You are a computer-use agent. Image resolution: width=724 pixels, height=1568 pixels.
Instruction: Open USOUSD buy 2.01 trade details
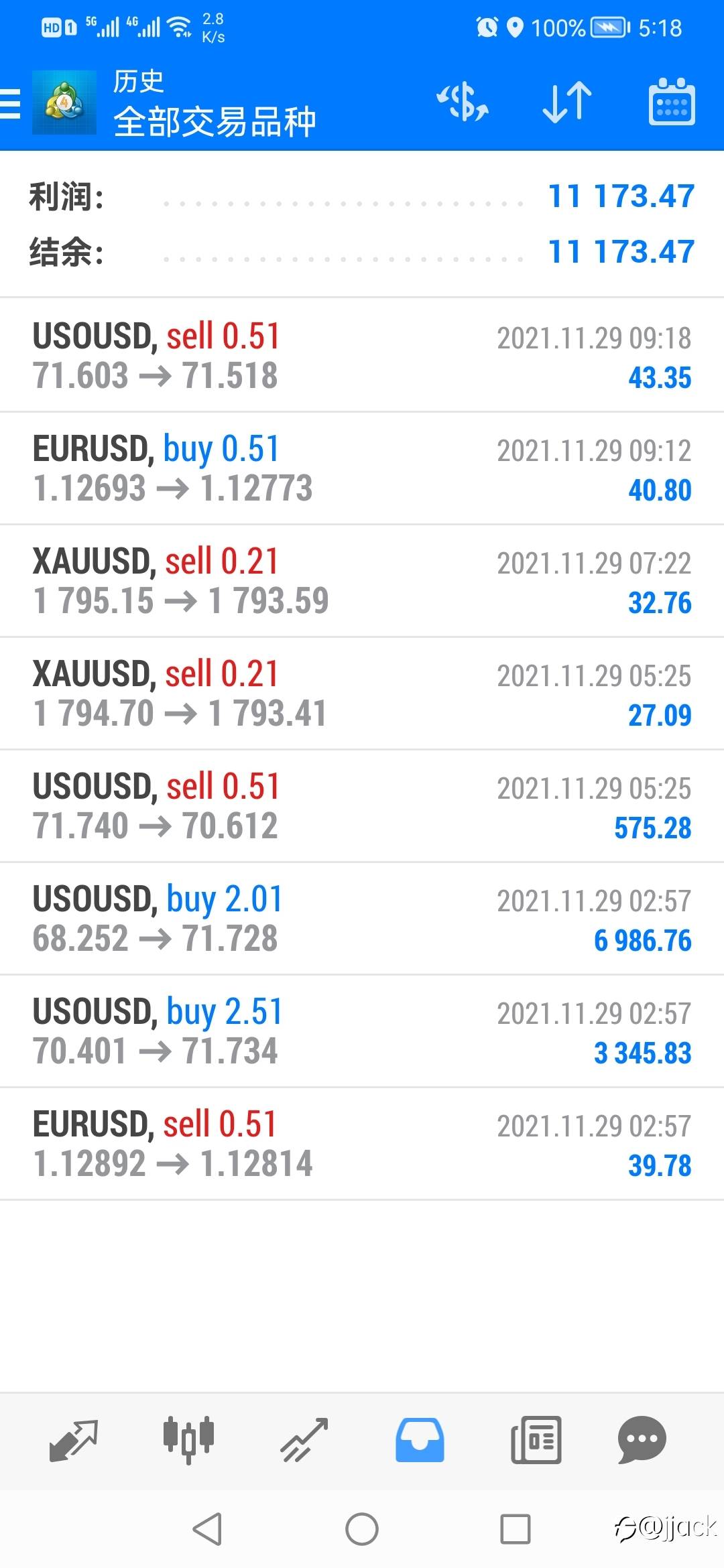[x=362, y=918]
